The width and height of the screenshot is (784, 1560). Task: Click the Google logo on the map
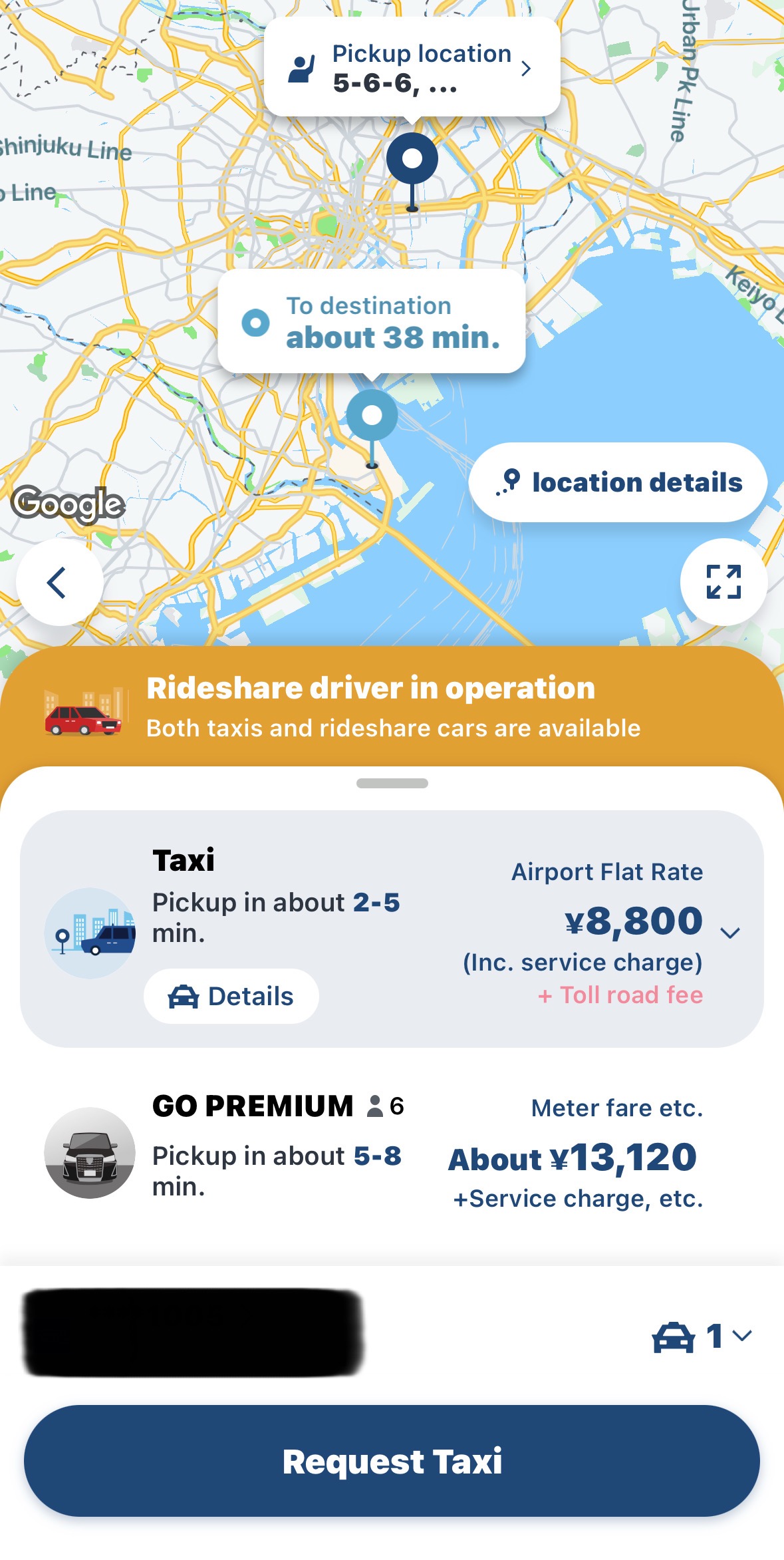70,504
